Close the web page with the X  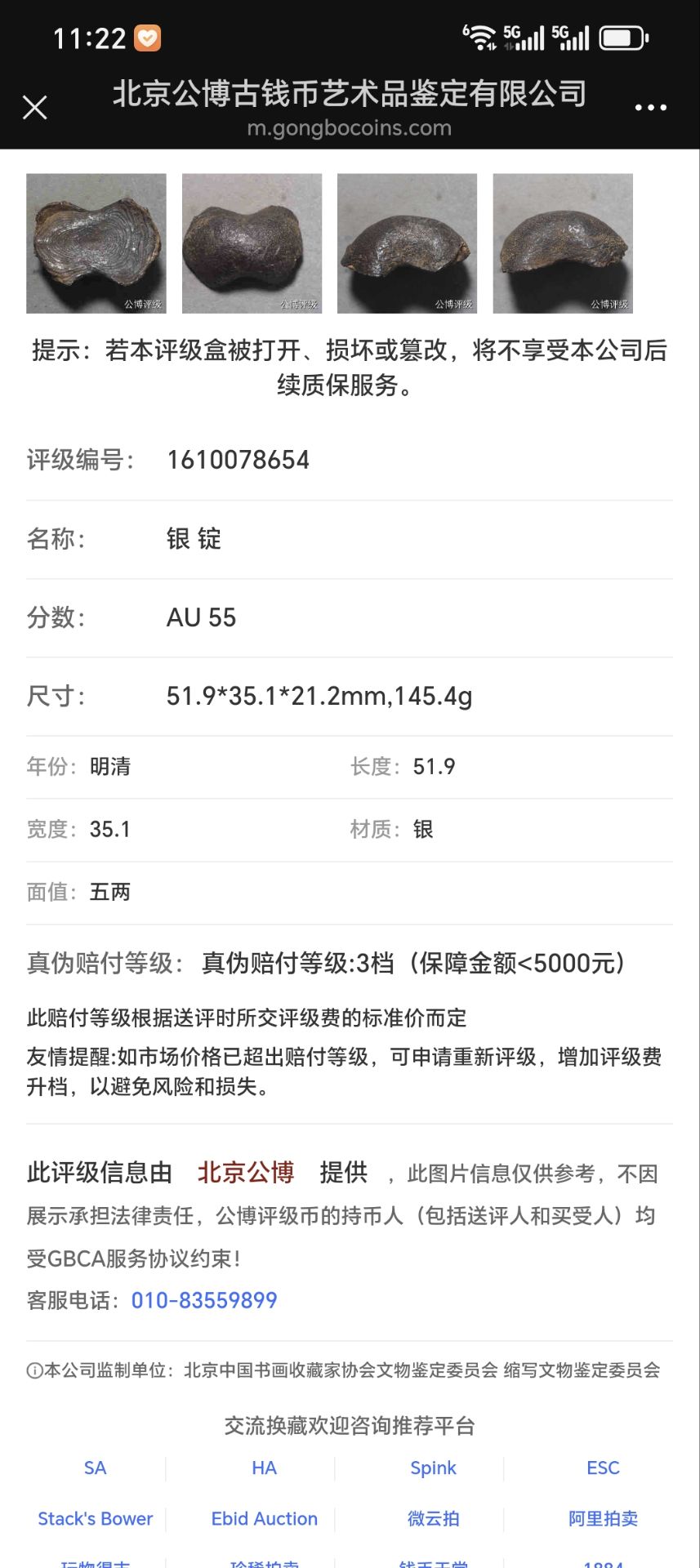[x=35, y=107]
